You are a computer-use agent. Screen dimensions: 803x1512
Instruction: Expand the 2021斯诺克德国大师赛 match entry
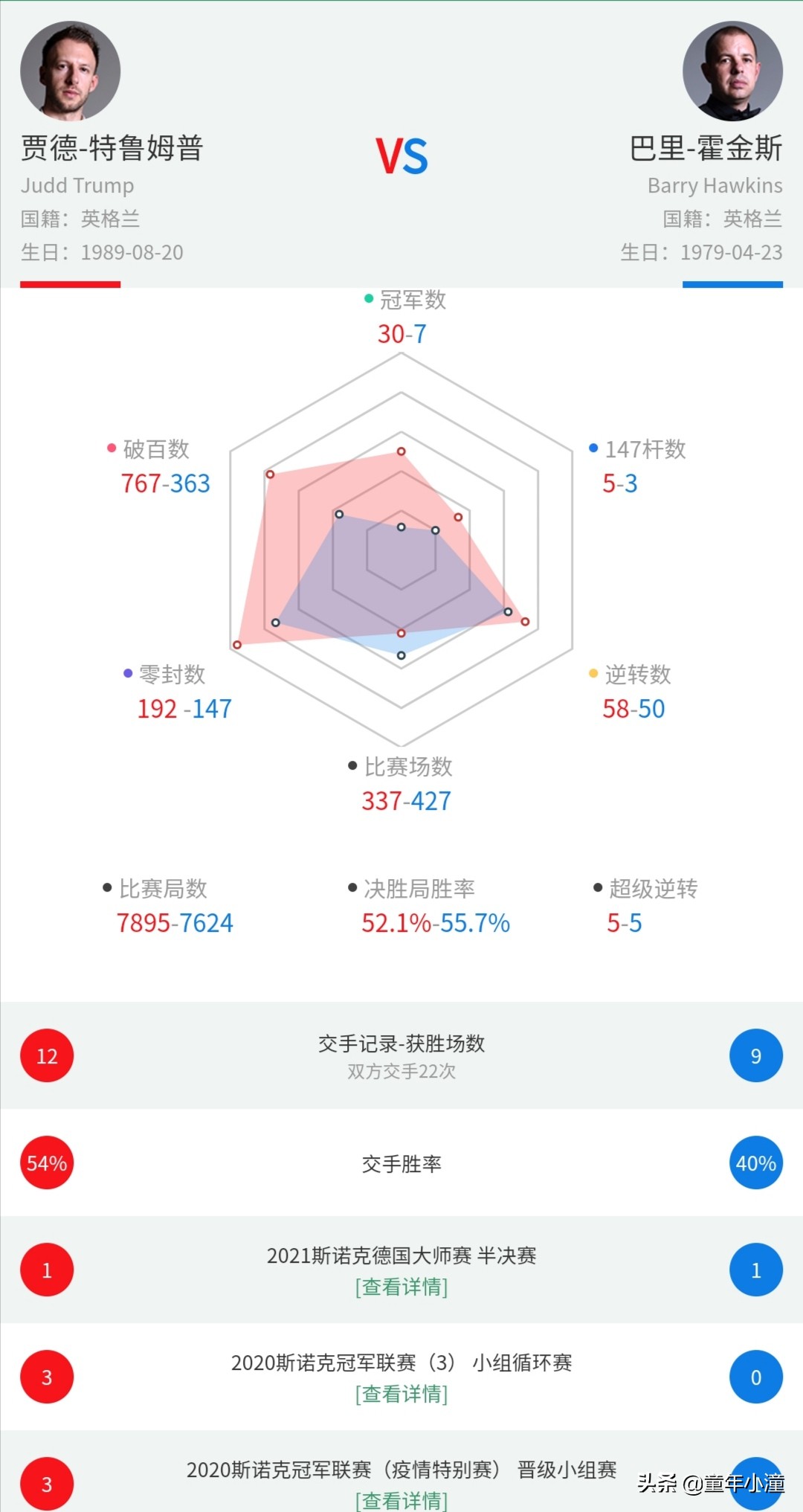401,1255
